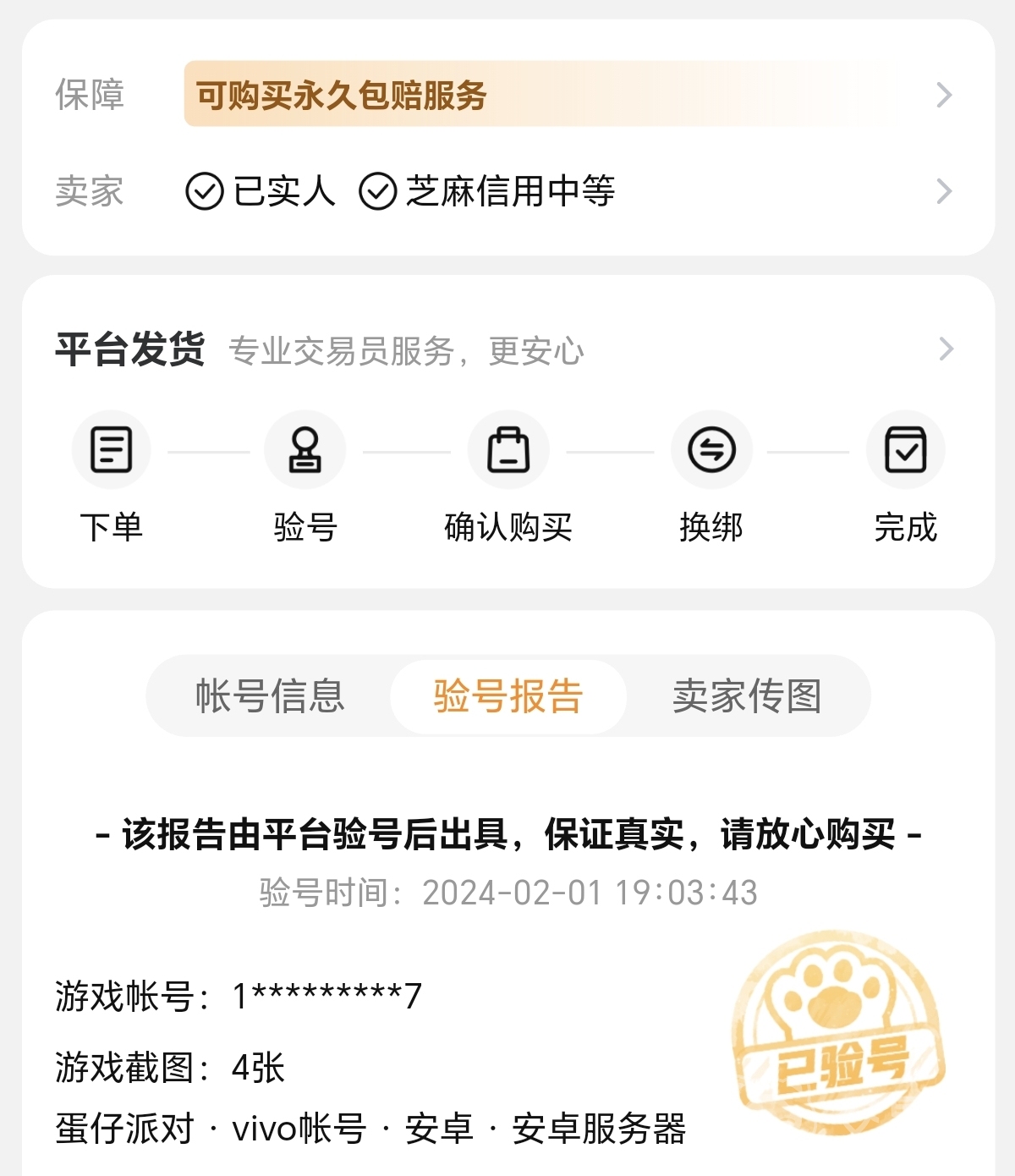This screenshot has height=1176, width=1015.
Task: Switch to the 帐号信息 tab
Action: click(270, 696)
